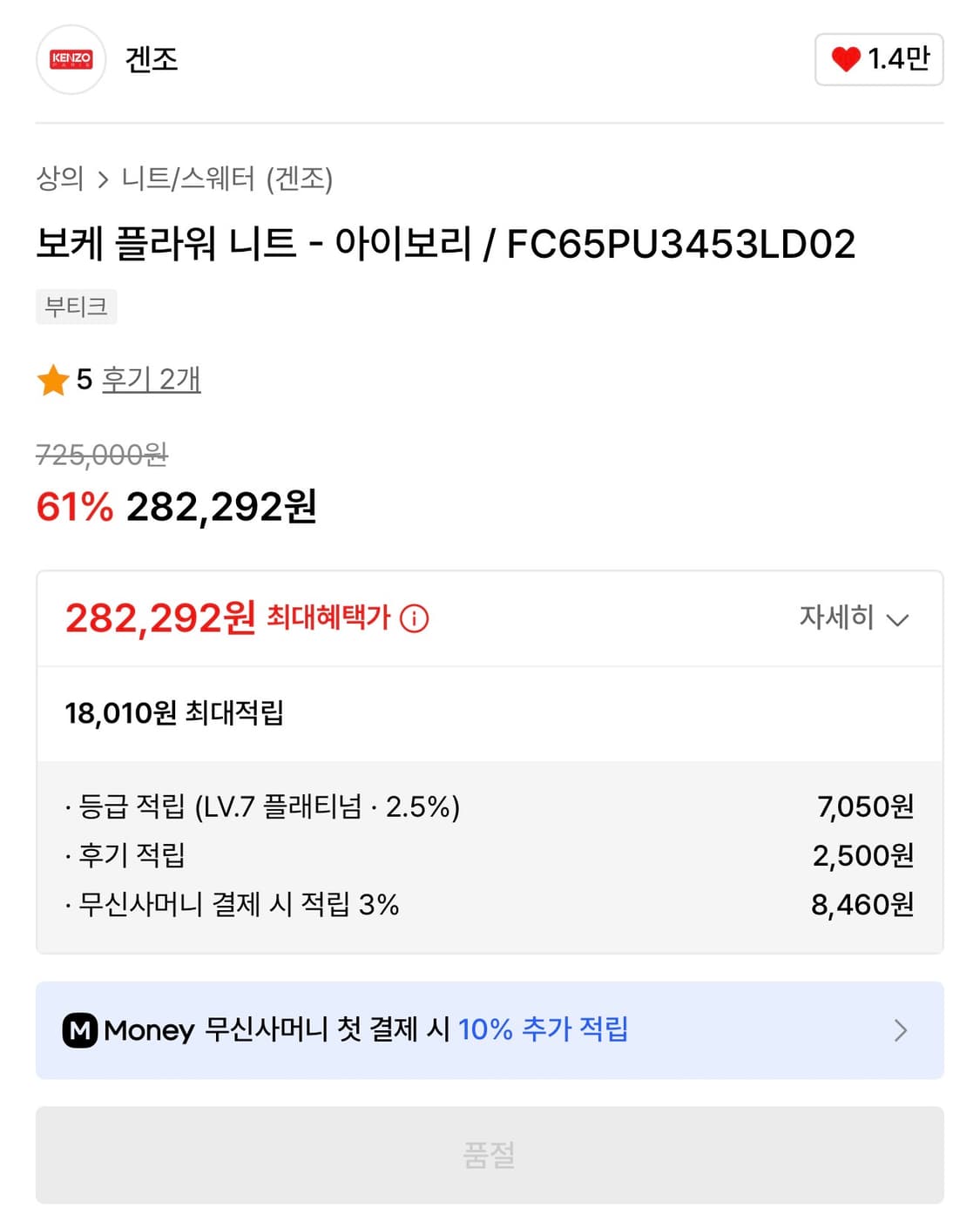Image resolution: width=980 pixels, height=1228 pixels.
Task: Collapse the 18,010원 최대적립 section
Action: pos(174,714)
